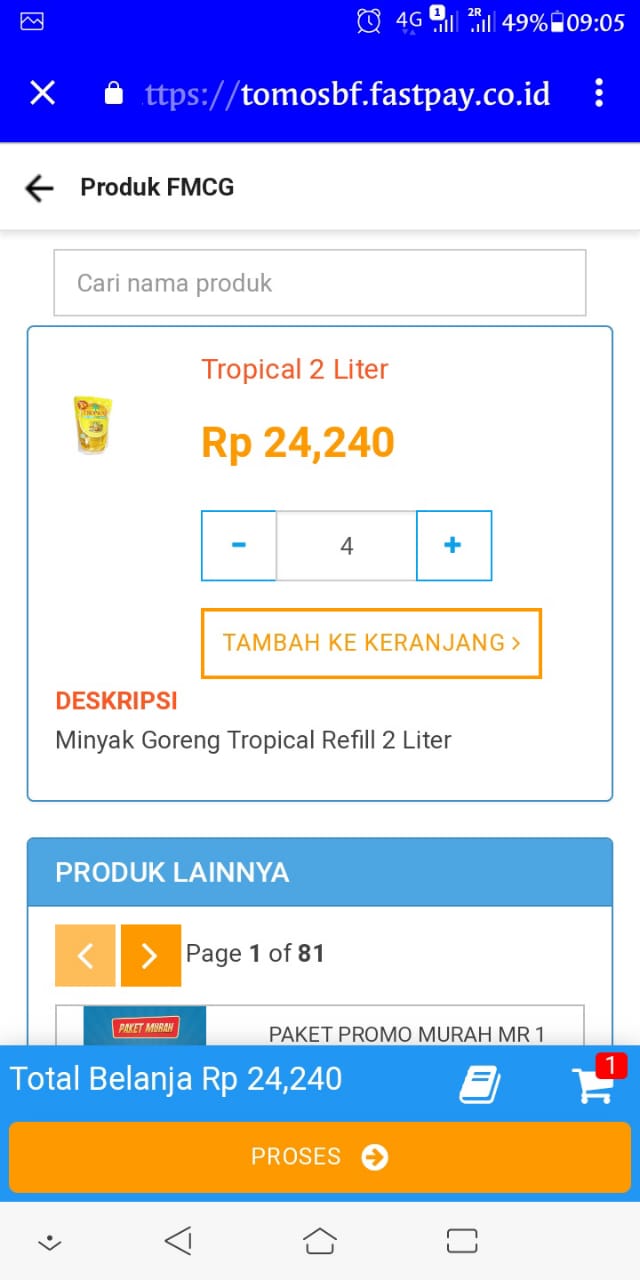Tap the system home button
Viewport: 640px width, 1280px height.
(319, 1241)
